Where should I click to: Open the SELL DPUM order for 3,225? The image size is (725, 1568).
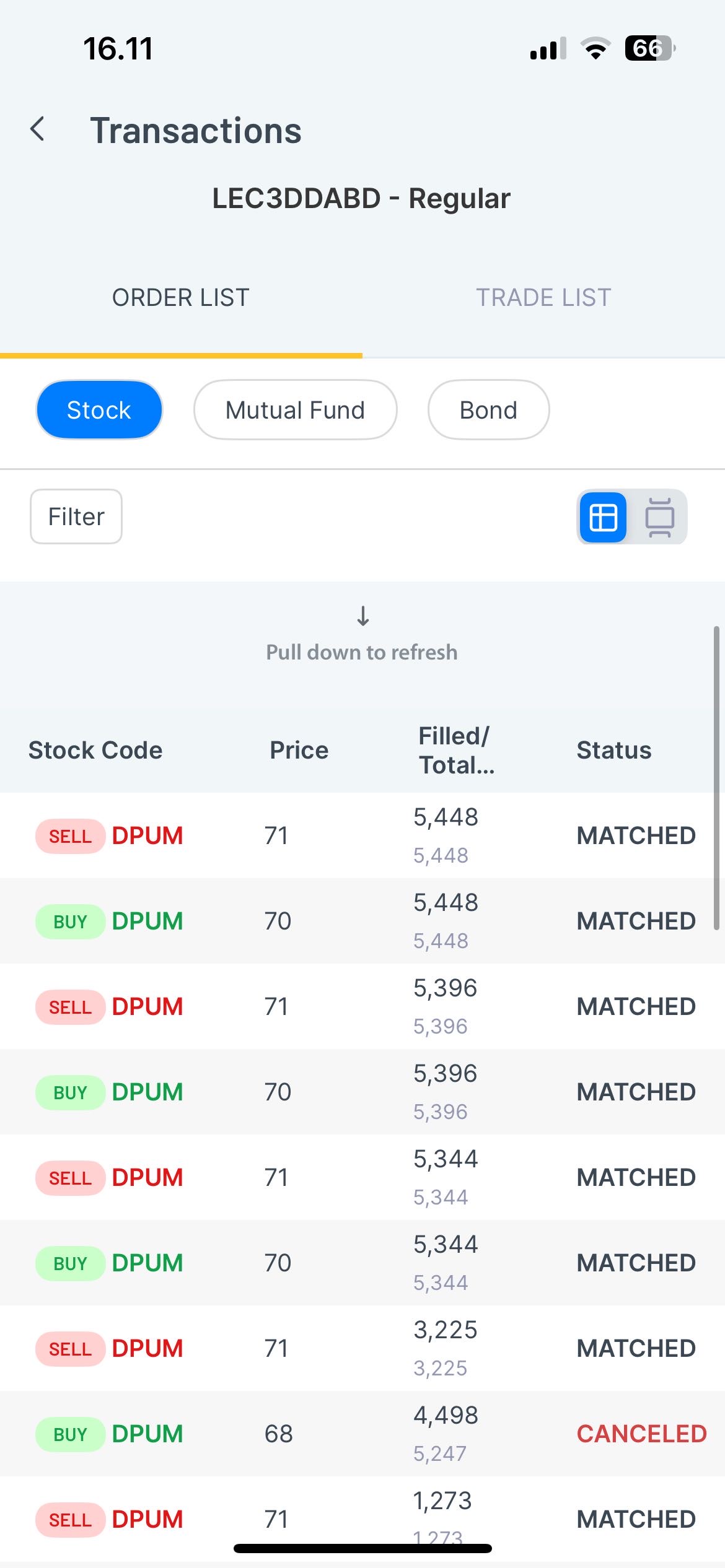click(x=362, y=1348)
